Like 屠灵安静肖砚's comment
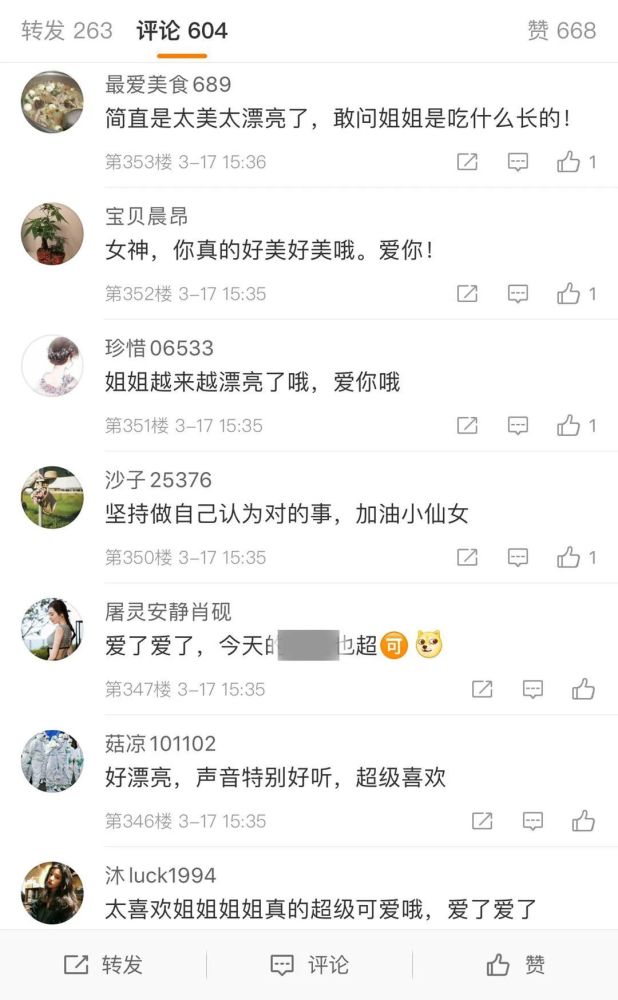The height and width of the screenshot is (1000, 618). coord(583,689)
